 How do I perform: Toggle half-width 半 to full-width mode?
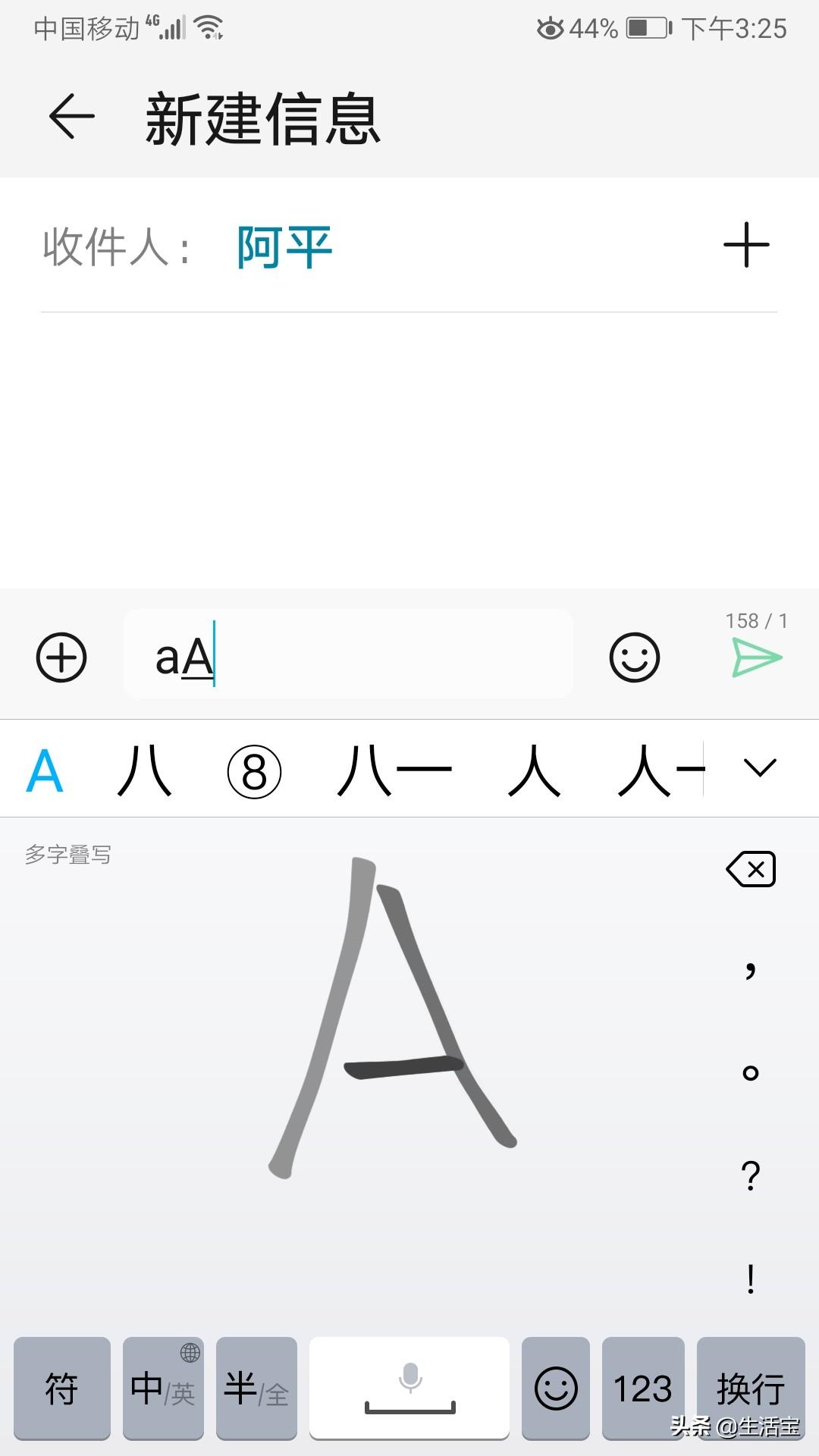click(x=256, y=1389)
